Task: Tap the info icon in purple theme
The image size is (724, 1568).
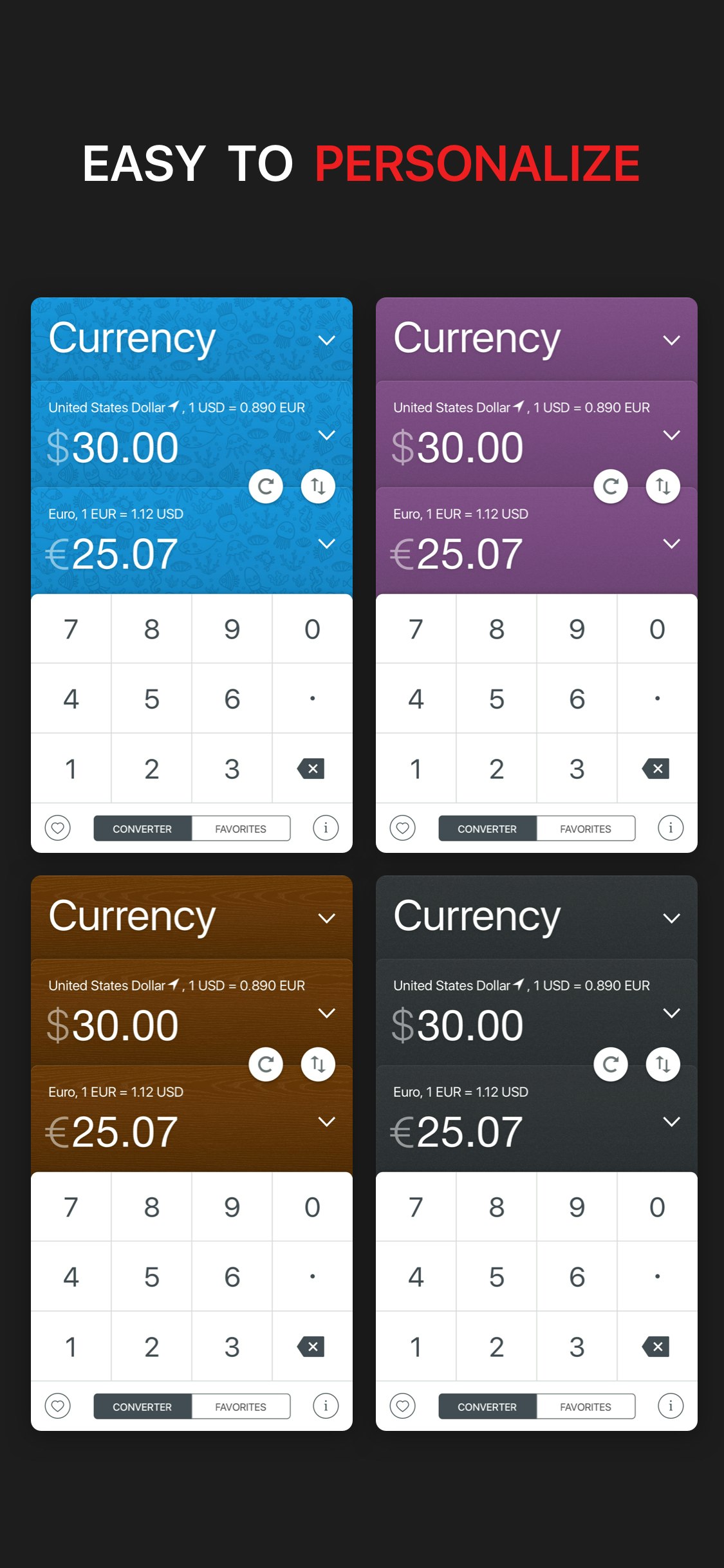Action: tap(671, 828)
